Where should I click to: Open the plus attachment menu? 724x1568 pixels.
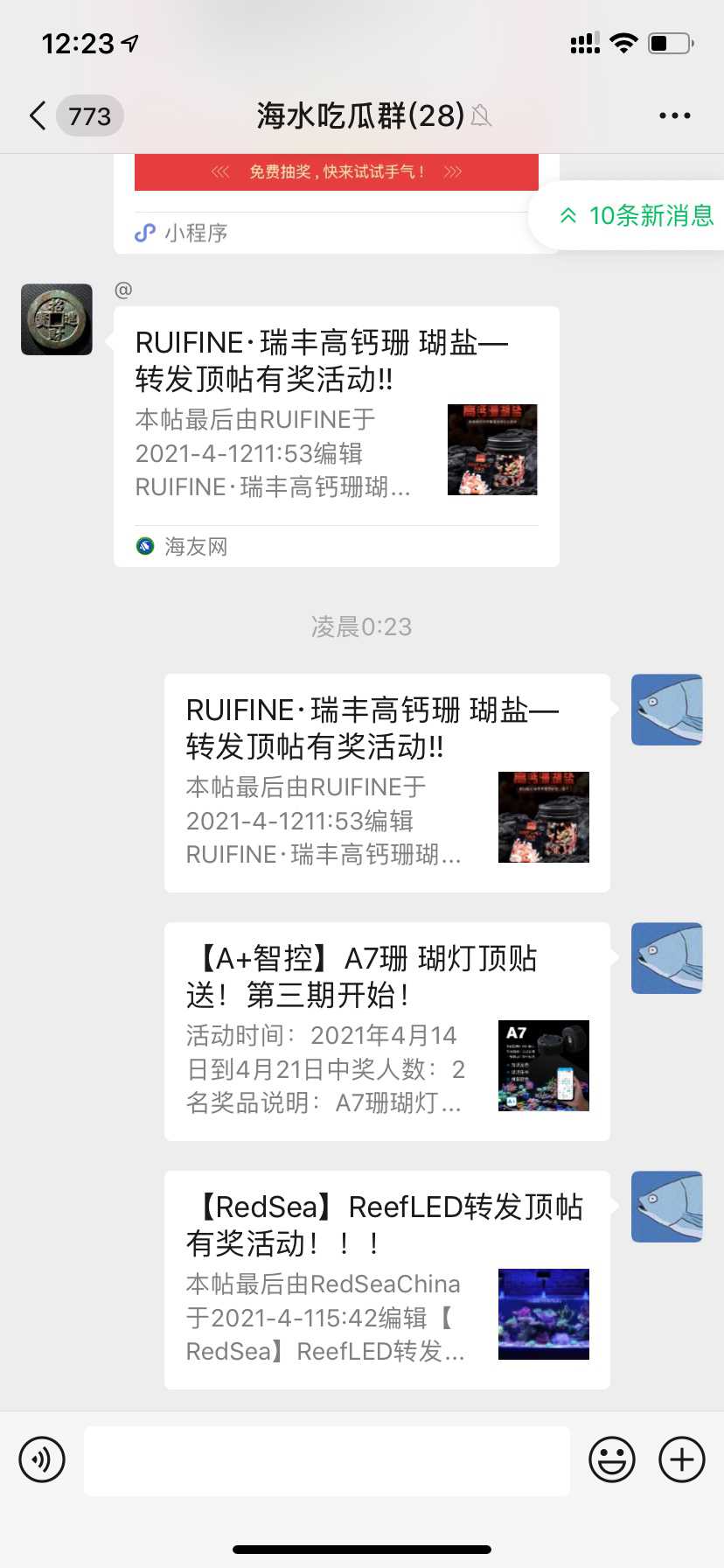682,1459
